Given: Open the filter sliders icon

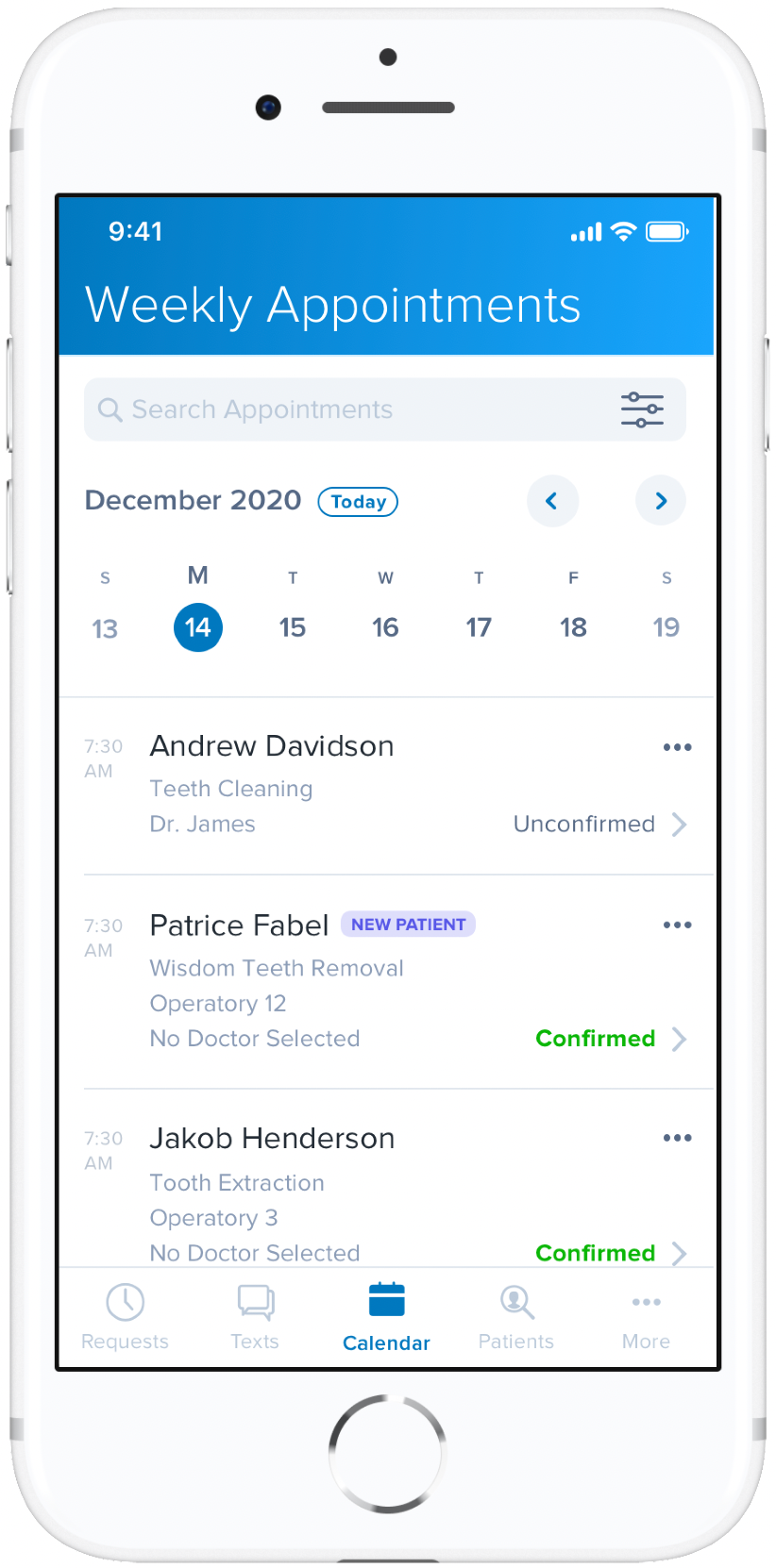Looking at the screenshot, I should click(x=642, y=409).
